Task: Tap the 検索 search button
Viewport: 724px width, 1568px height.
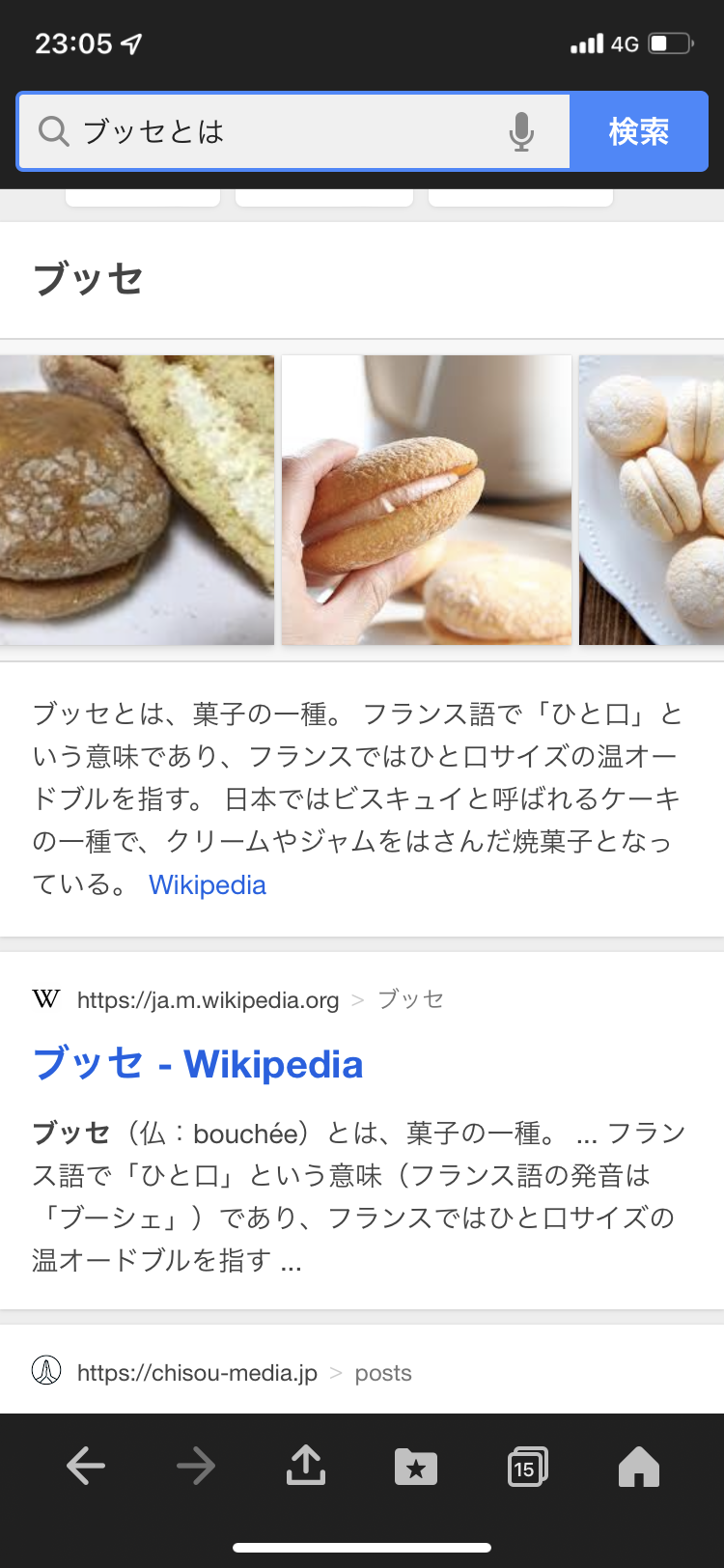Action: pyautogui.click(x=639, y=131)
